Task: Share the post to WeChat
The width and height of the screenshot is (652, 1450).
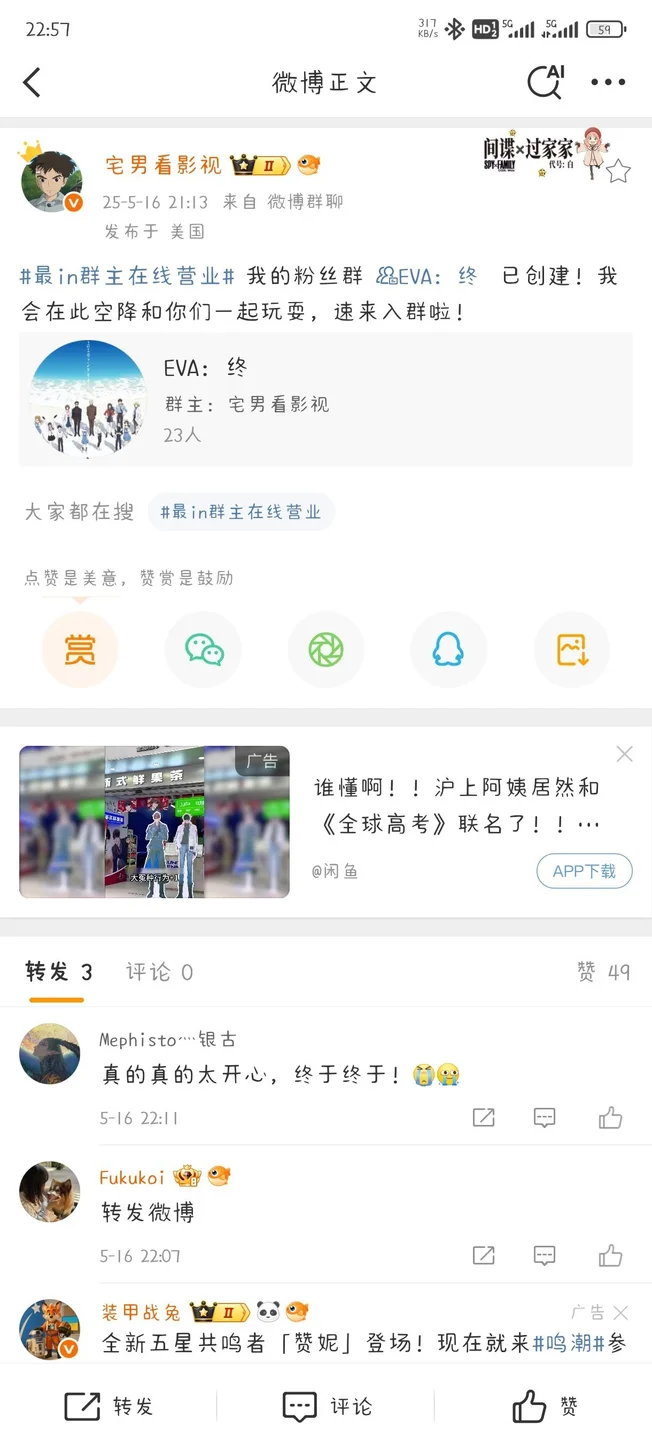Action: tap(204, 650)
